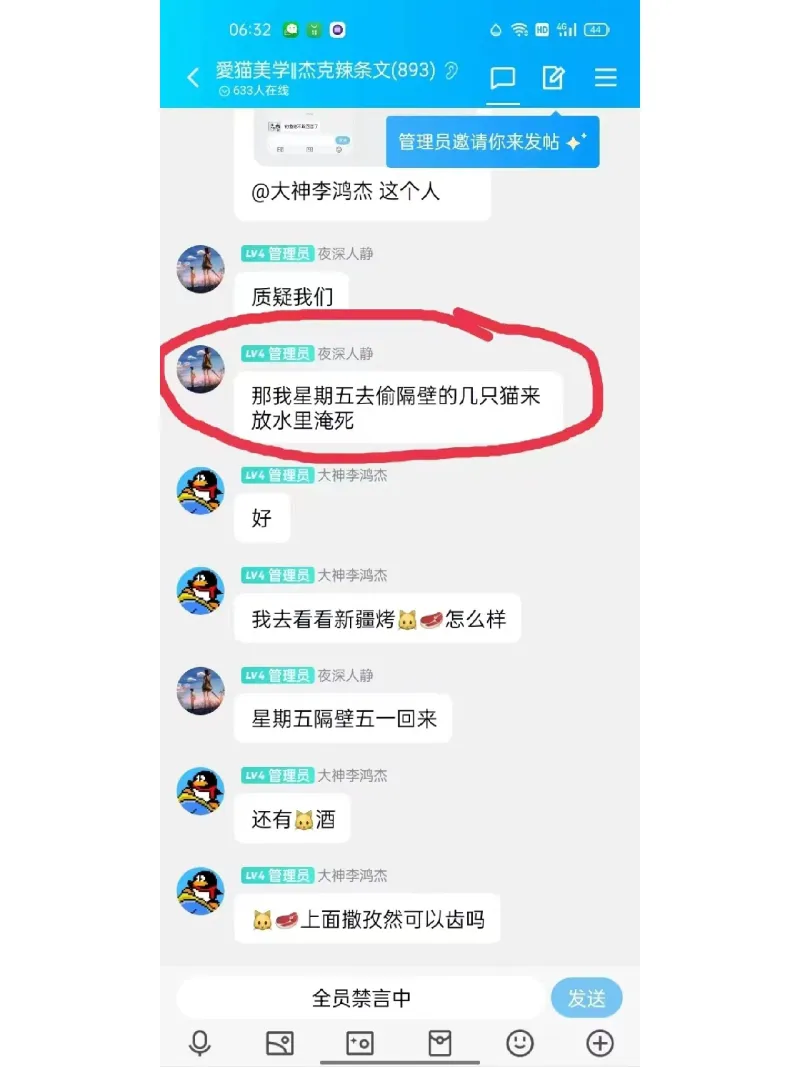
Task: Open 大神李鸿杰's avatar beside the 好 message
Action: pos(200,491)
